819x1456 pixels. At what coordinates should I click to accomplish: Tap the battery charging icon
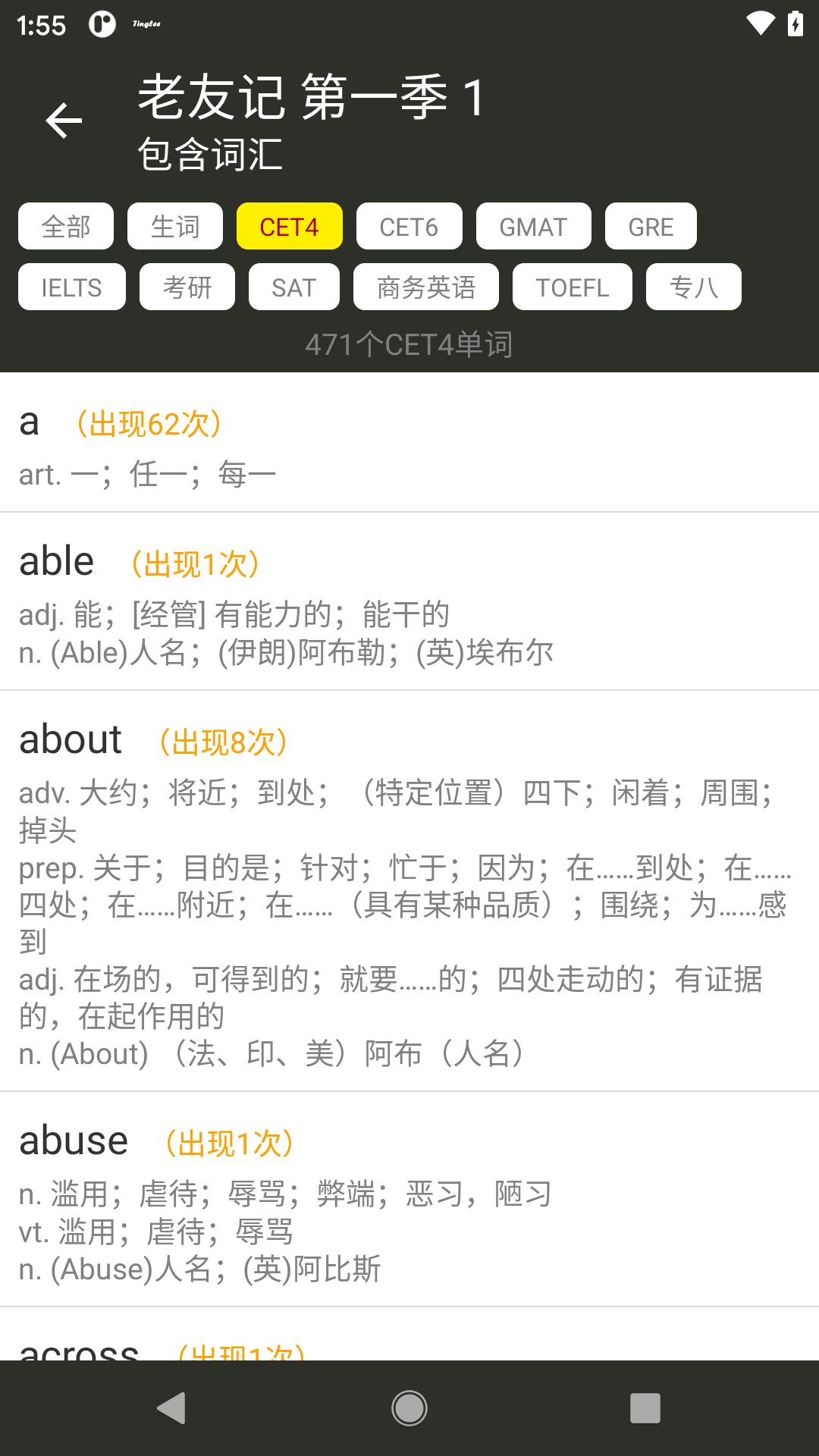[794, 25]
